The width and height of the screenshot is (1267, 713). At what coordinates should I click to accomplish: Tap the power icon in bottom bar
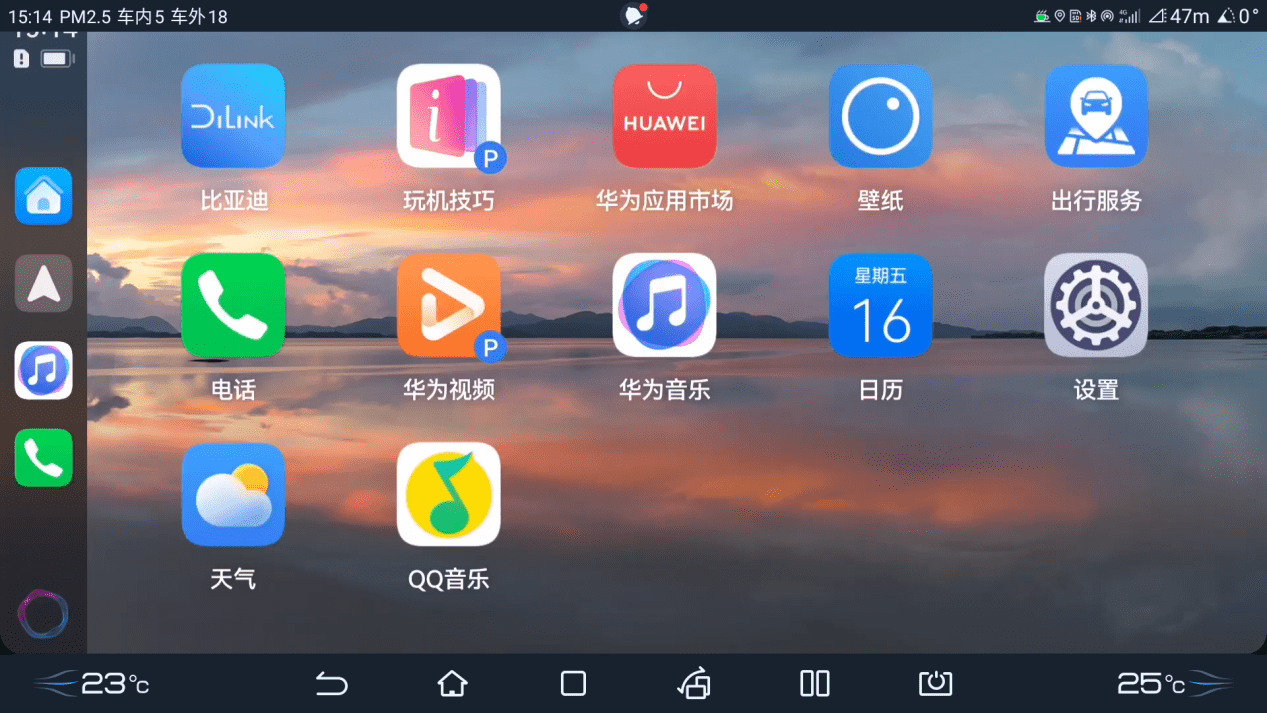pyautogui.click(x=935, y=683)
